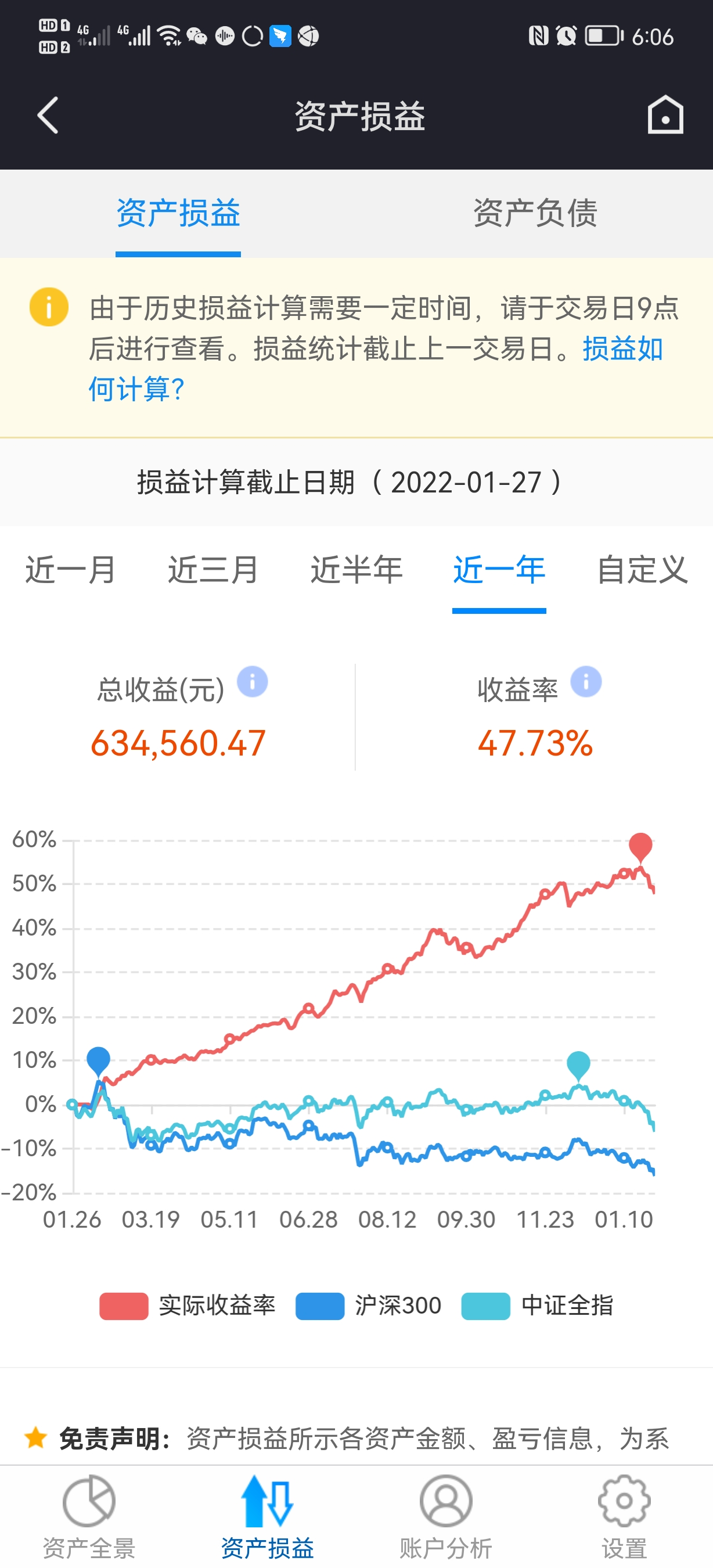Screen dimensions: 713x1568
Task: Tap the info icon beside 总收益(元)
Action: [x=253, y=681]
